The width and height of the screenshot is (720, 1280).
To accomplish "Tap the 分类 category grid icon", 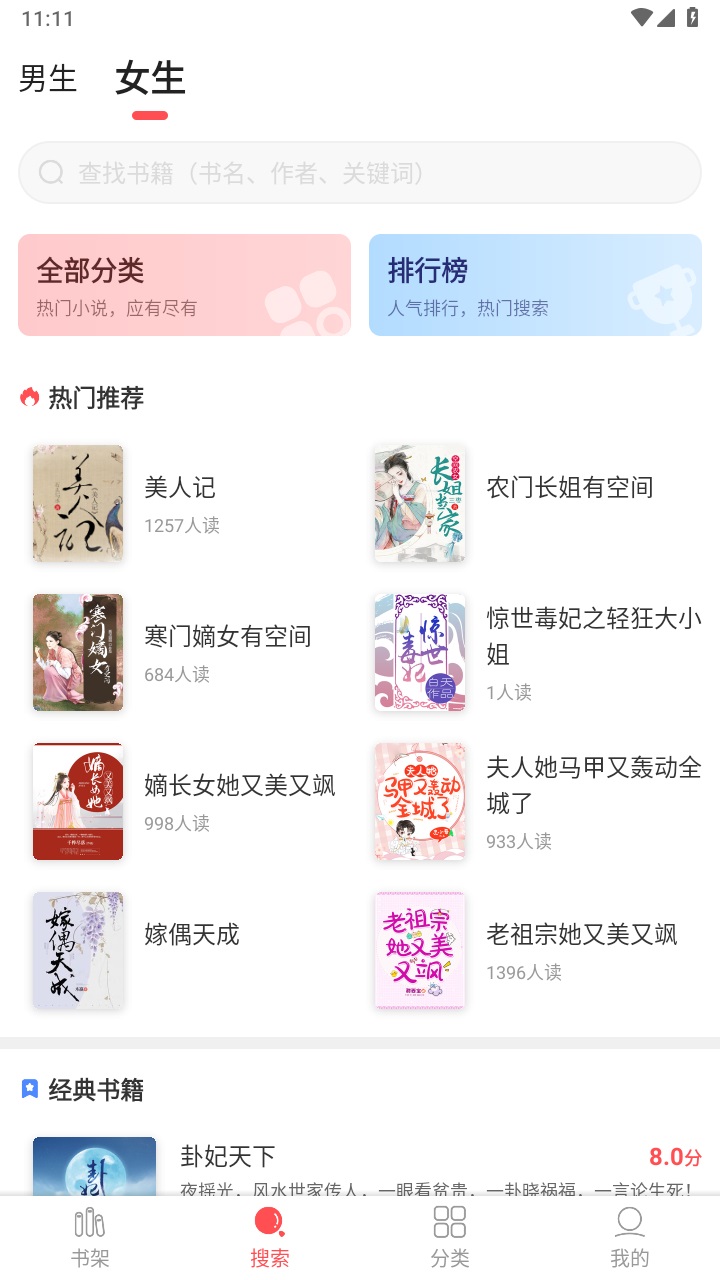I will click(449, 1220).
